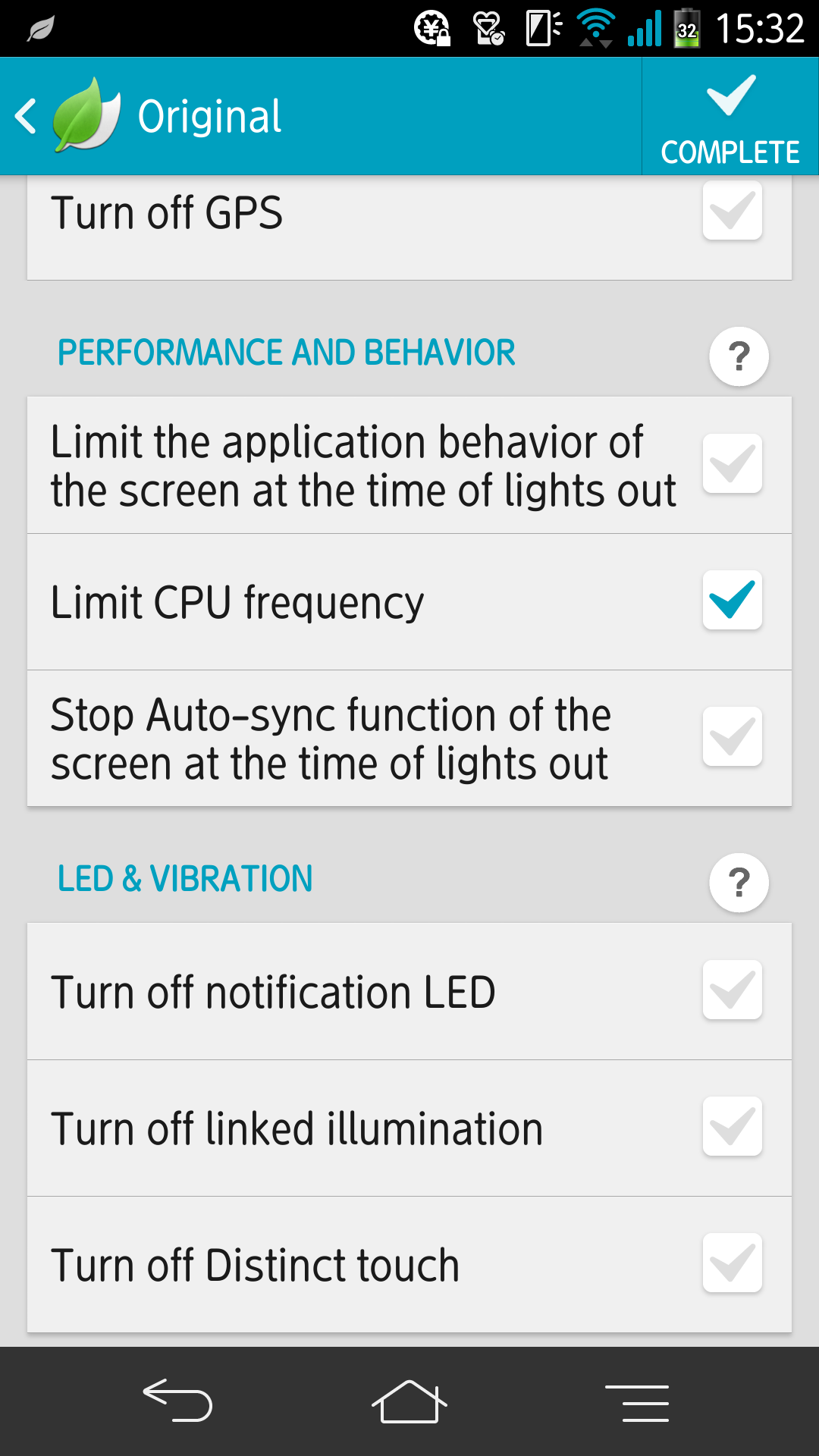Enable Stop Auto-sync function checkbox
Viewport: 819px width, 1456px height.
[x=732, y=736]
